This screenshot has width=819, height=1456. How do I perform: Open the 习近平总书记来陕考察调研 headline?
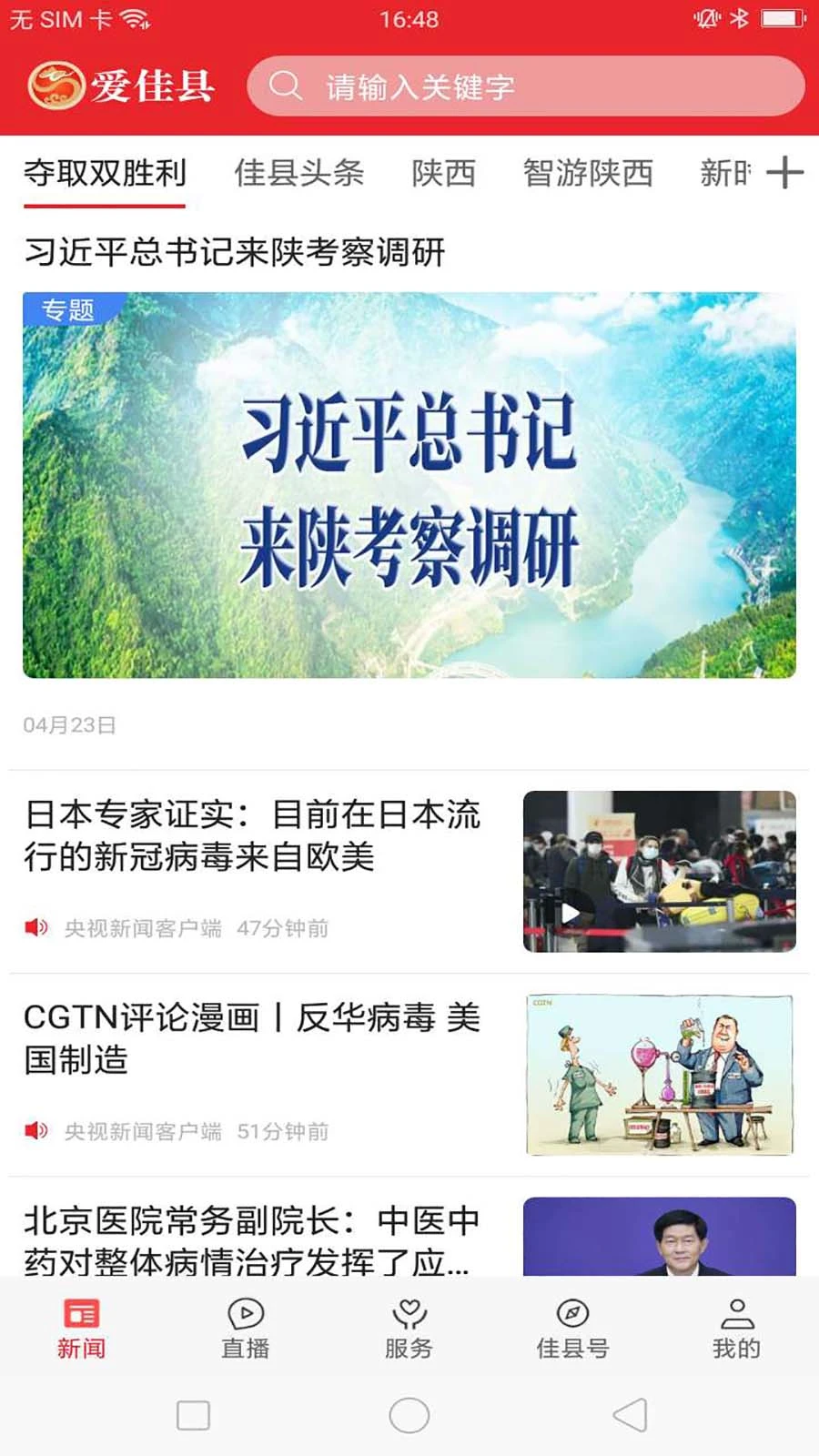tap(237, 252)
